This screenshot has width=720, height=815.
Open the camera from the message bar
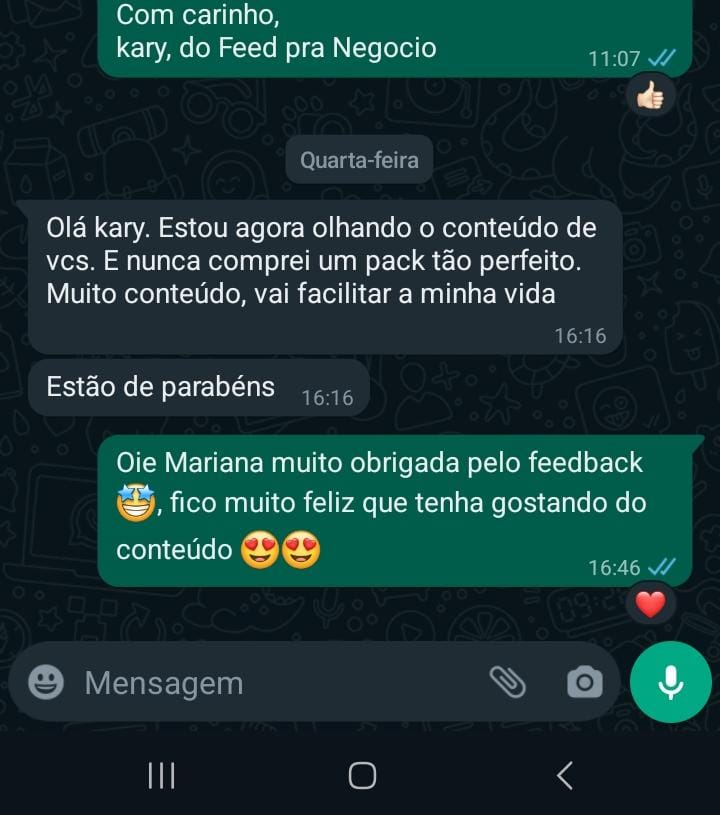[x=584, y=683]
